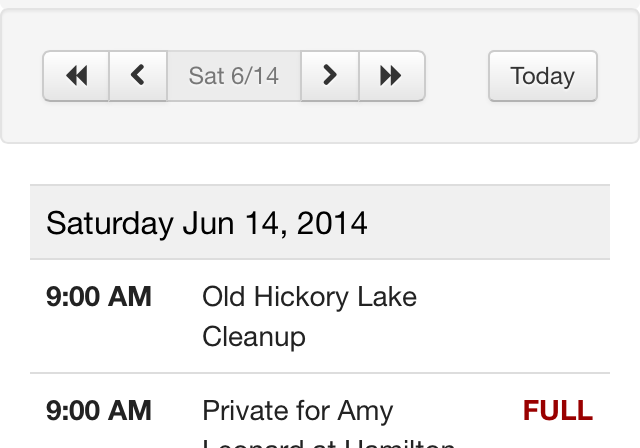Open the Old Hickory Lake Cleanup event
Screen dimensions: 640x448
[309, 316]
